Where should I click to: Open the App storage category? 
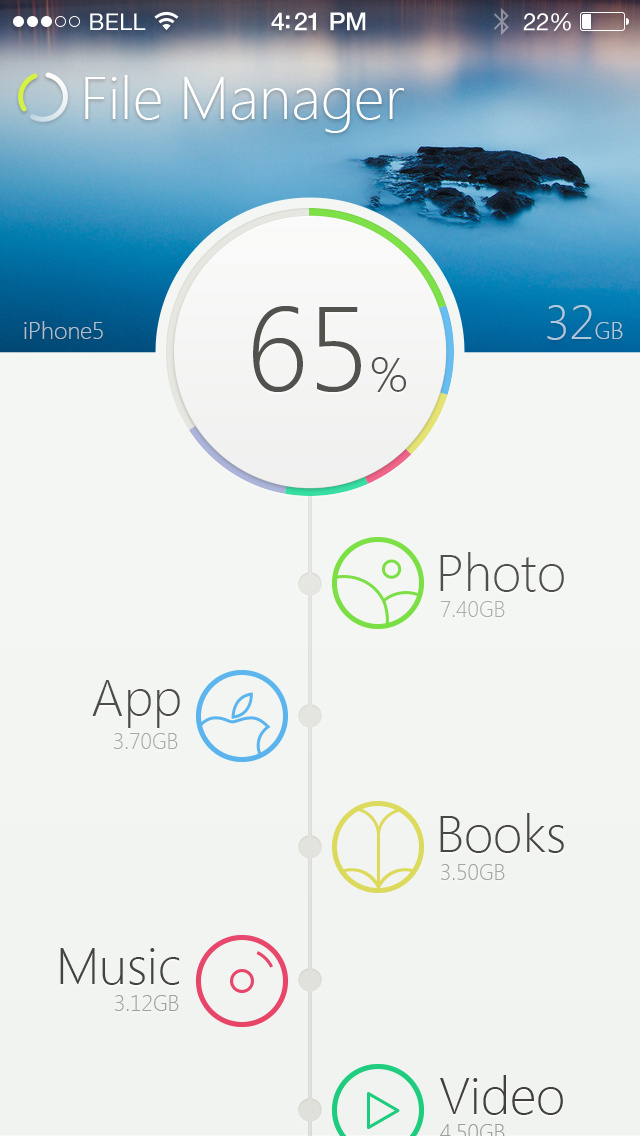click(x=242, y=715)
